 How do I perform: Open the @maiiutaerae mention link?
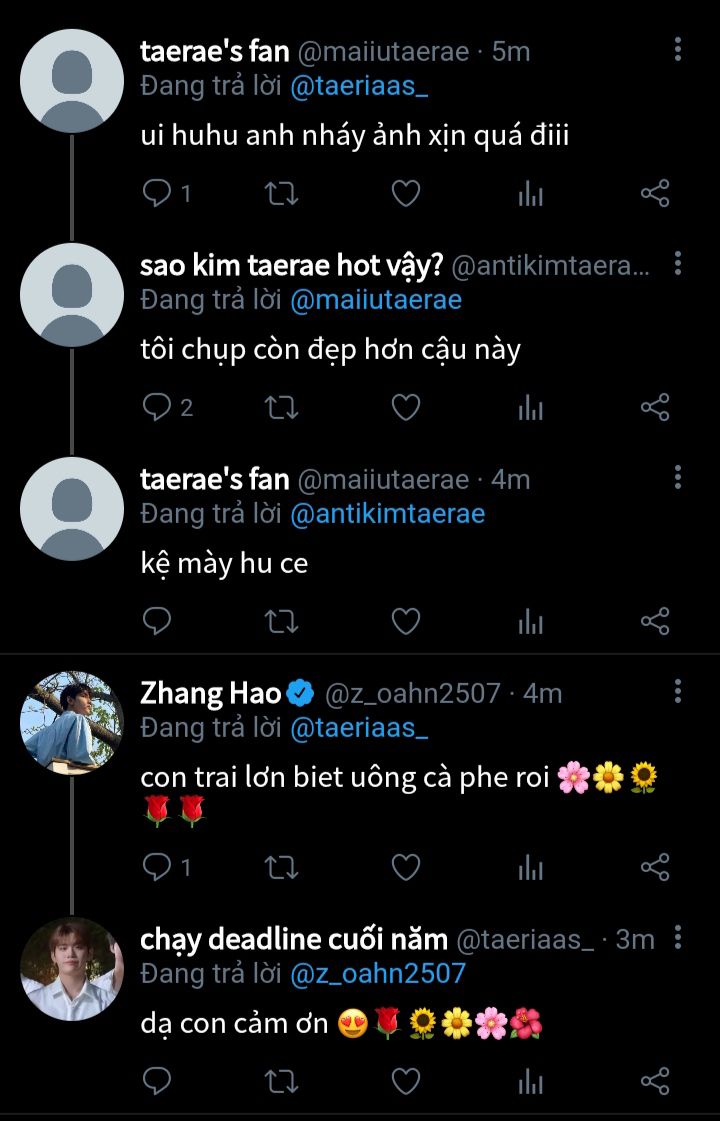tap(376, 300)
